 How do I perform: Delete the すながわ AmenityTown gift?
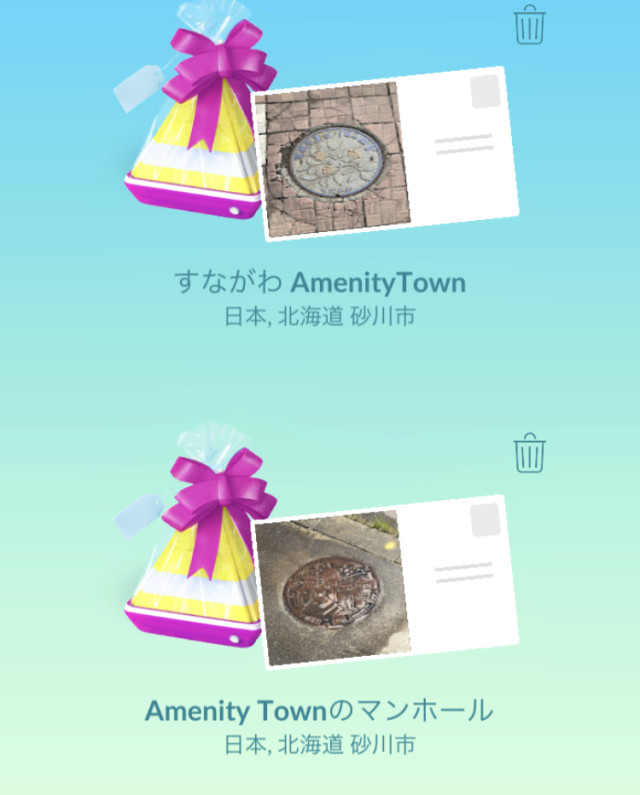point(529,24)
